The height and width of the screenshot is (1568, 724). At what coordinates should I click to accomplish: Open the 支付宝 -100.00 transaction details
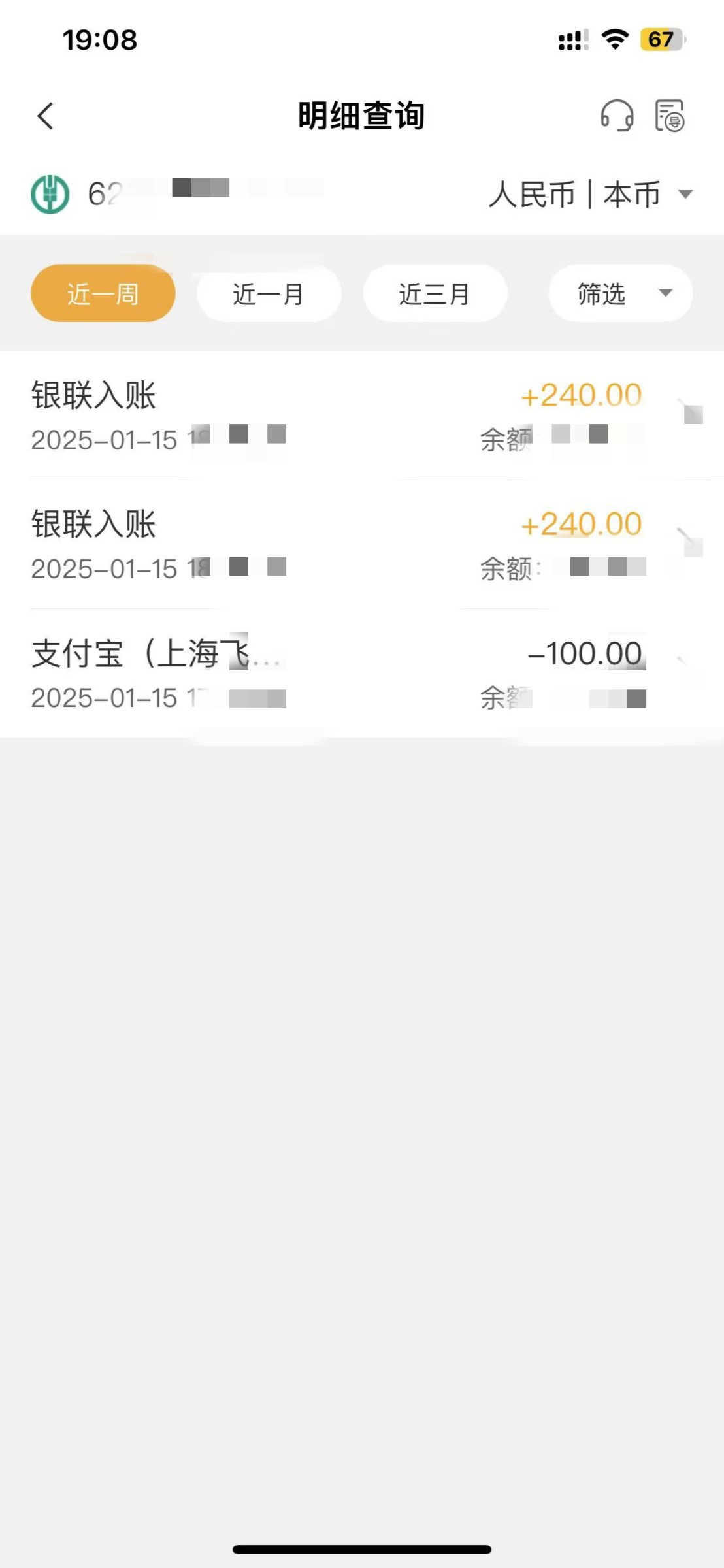tap(361, 674)
